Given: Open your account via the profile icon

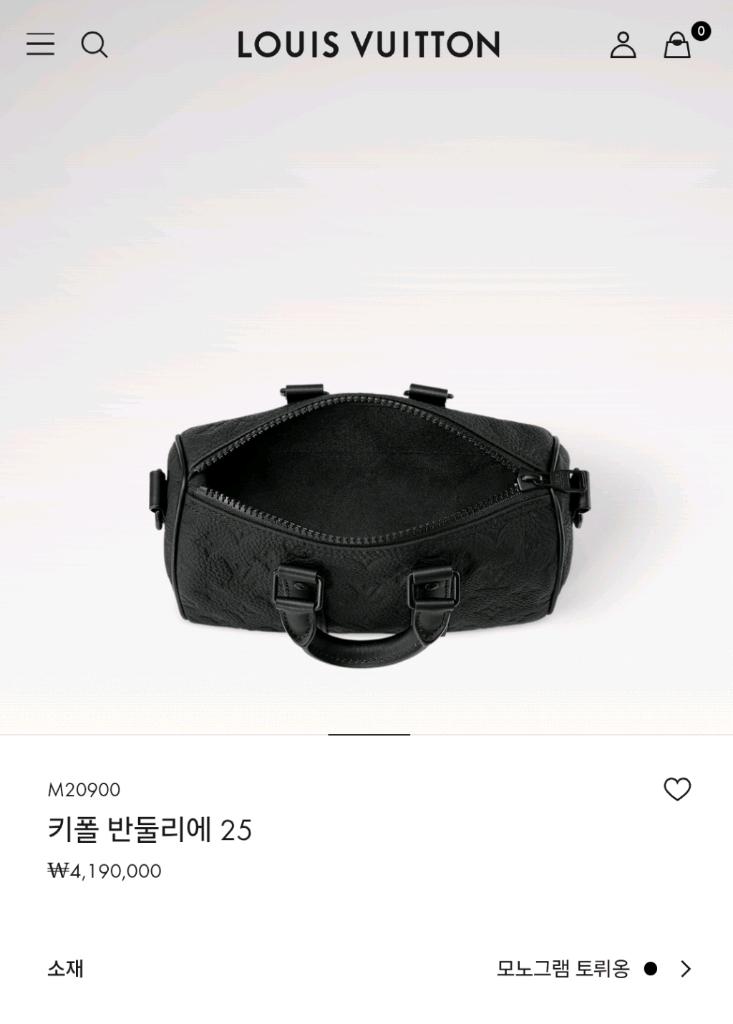Looking at the screenshot, I should pyautogui.click(x=623, y=44).
